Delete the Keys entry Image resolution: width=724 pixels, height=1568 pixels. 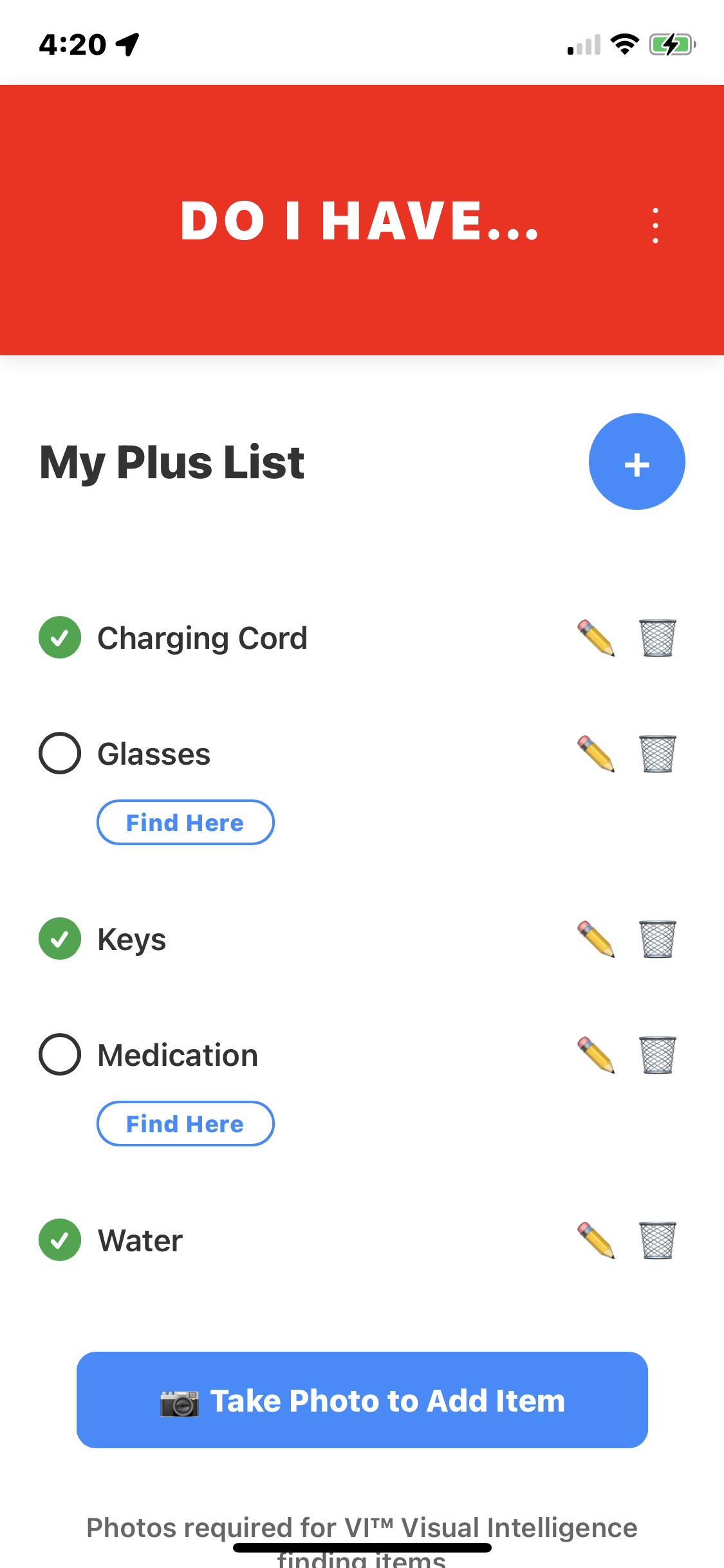(x=658, y=939)
